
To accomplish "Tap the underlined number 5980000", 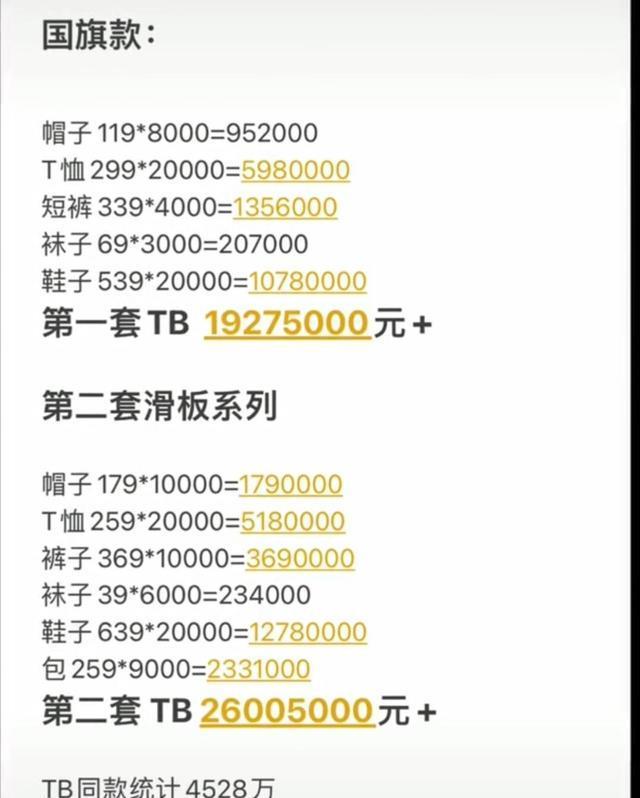I will point(295,170).
